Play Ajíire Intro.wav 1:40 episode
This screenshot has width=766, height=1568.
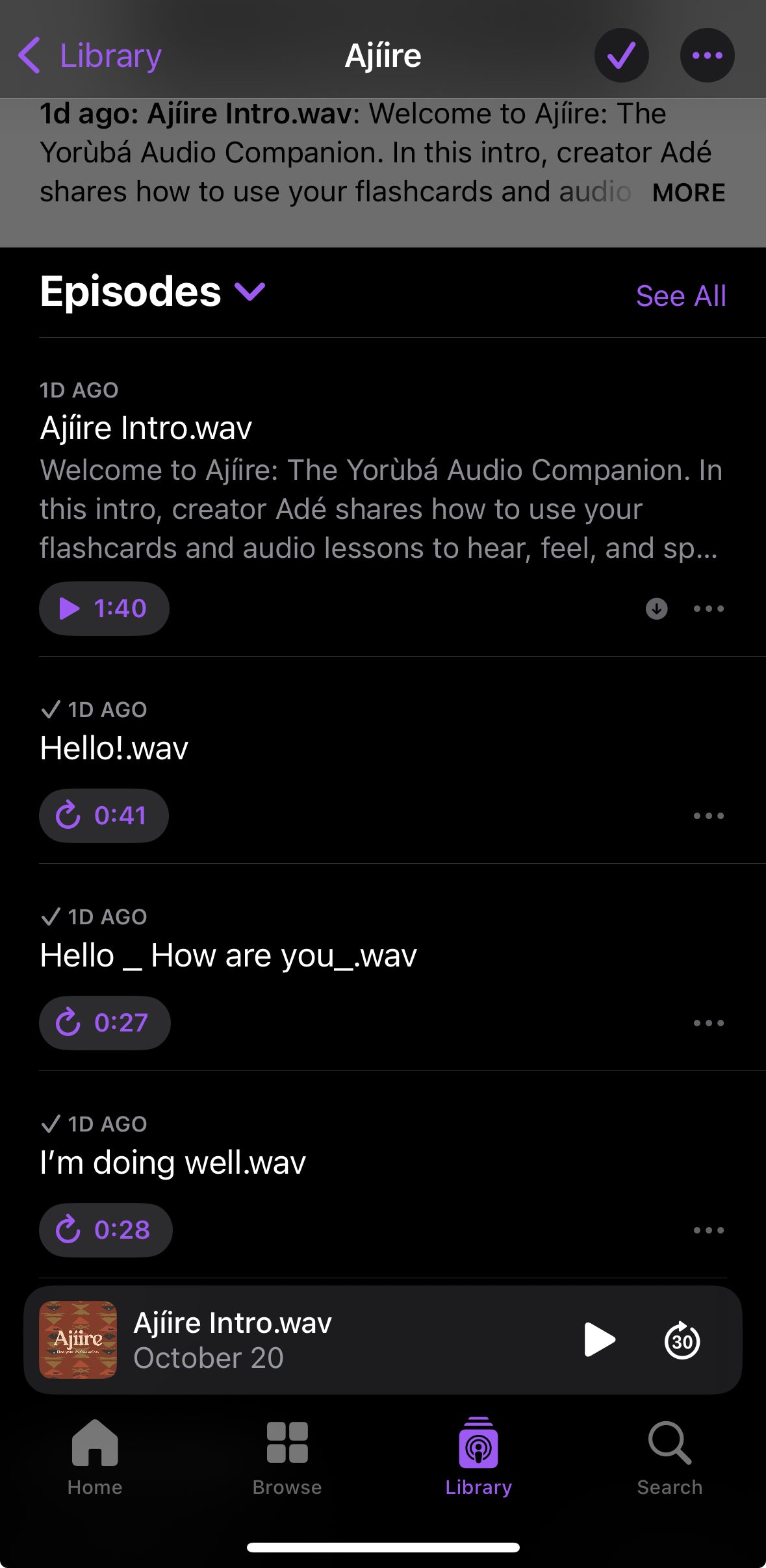[x=104, y=609]
